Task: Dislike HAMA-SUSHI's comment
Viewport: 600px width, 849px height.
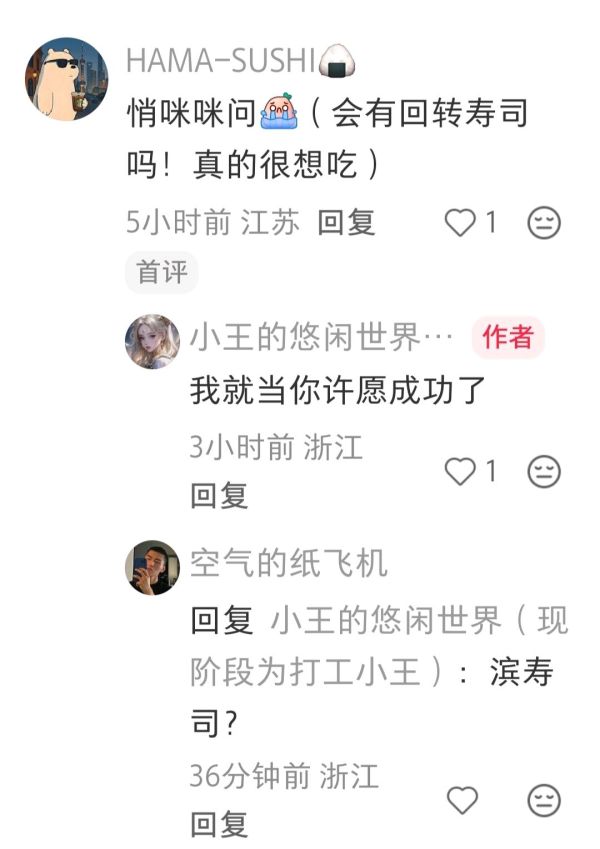Action: [x=544, y=222]
